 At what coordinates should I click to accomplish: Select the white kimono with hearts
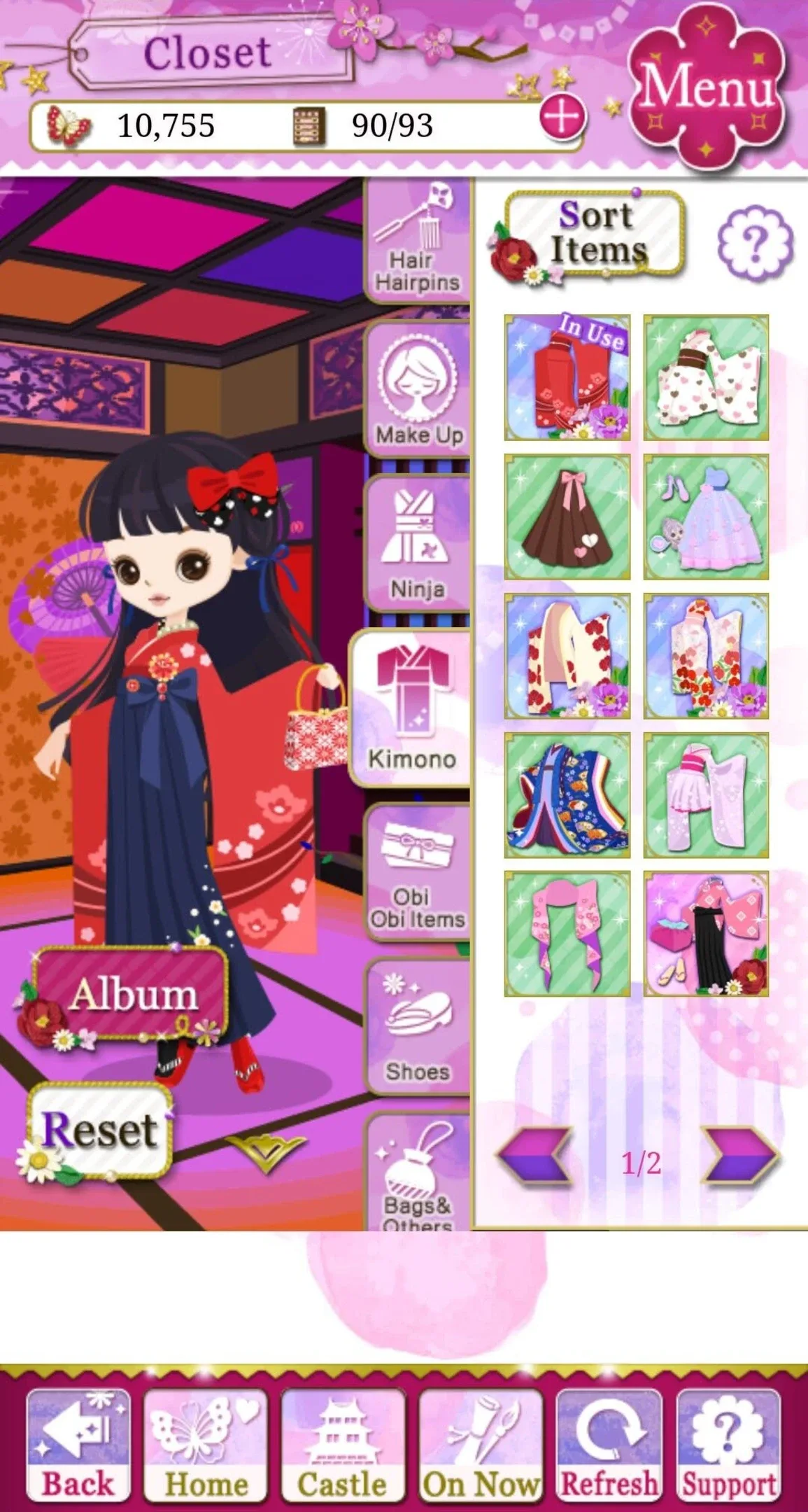coord(706,378)
